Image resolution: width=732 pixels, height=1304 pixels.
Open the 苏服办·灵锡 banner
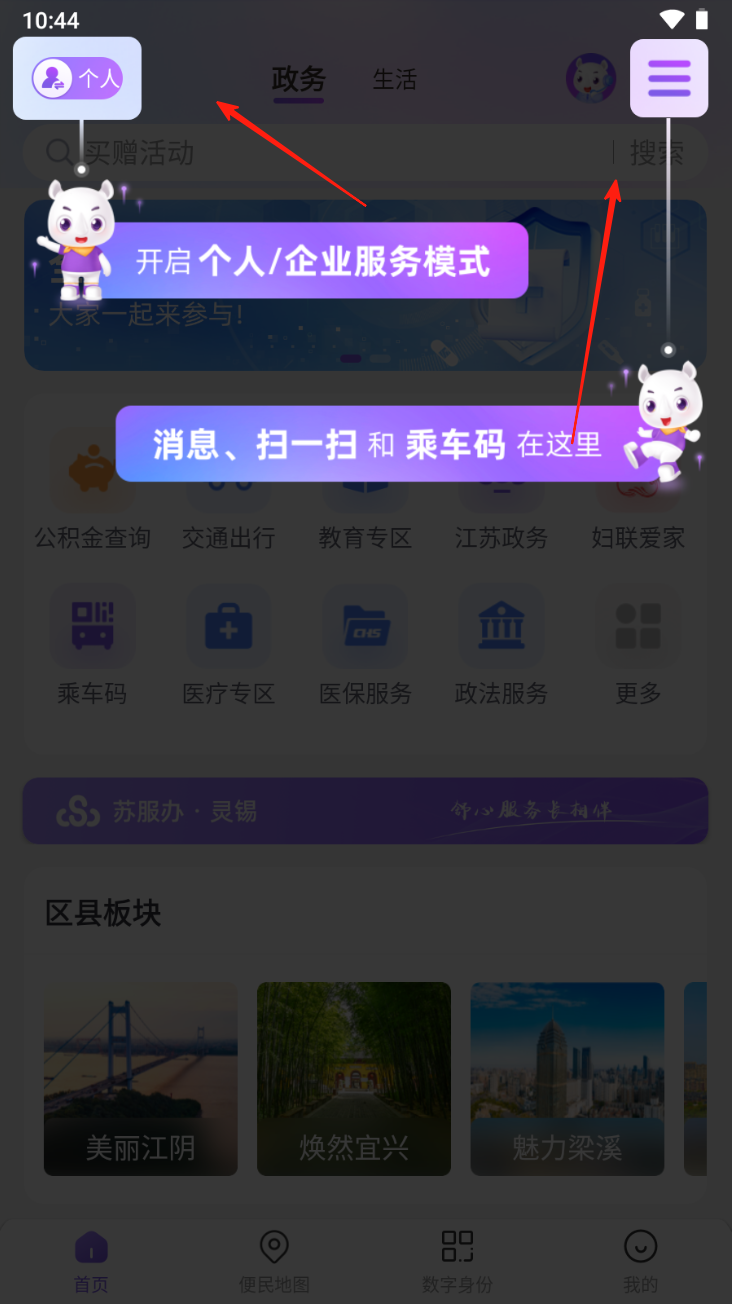coord(366,811)
